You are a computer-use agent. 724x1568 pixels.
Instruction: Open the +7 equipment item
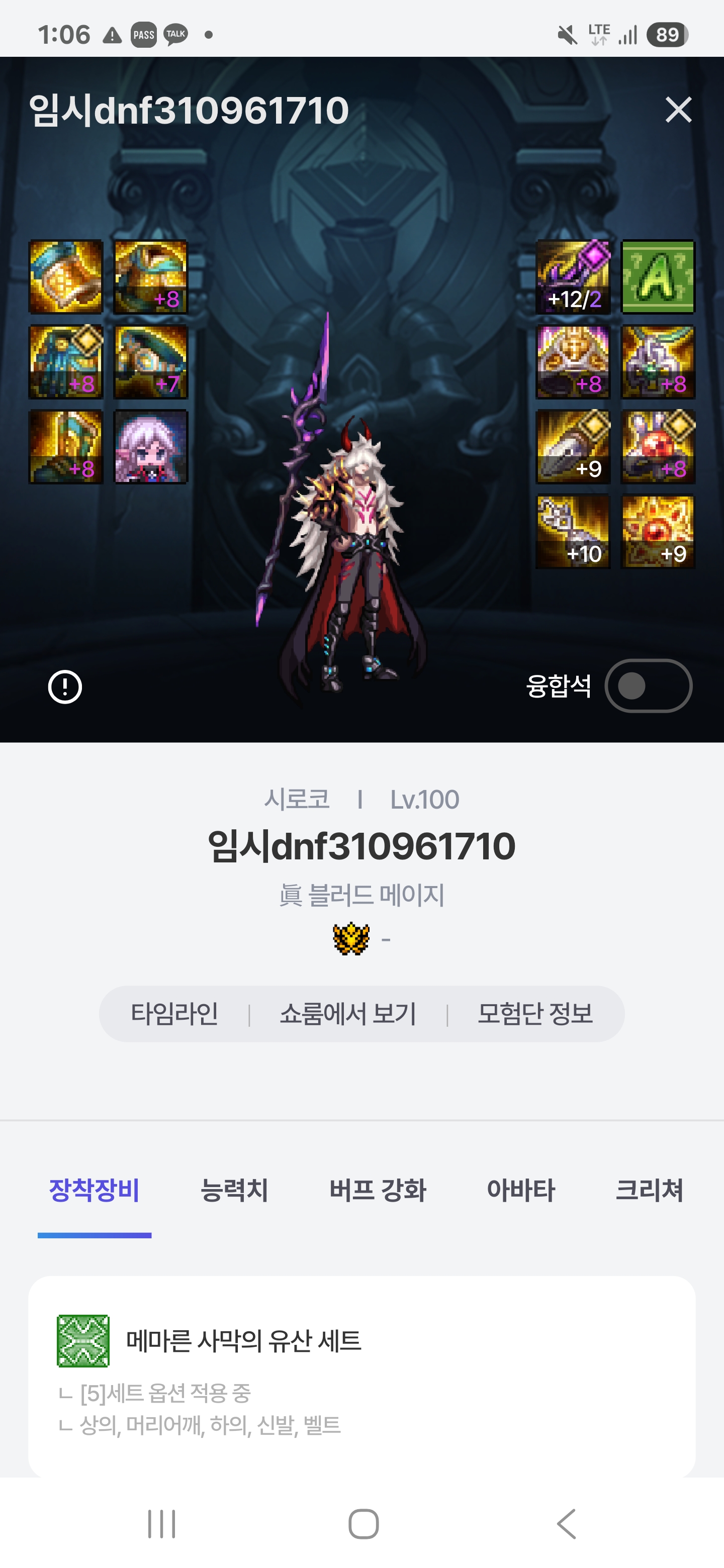[x=151, y=362]
